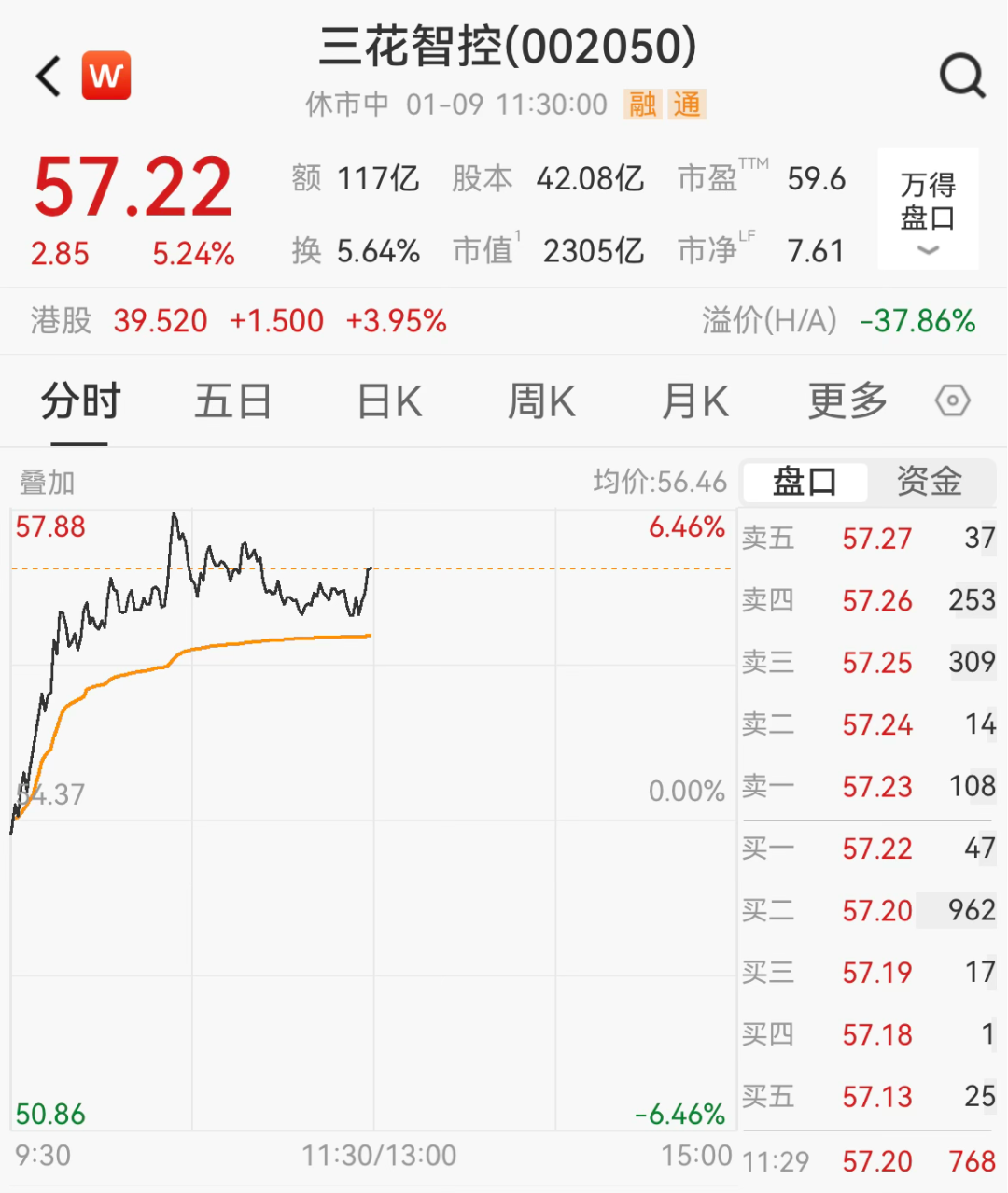Open the search magnifier icon

[x=961, y=76]
